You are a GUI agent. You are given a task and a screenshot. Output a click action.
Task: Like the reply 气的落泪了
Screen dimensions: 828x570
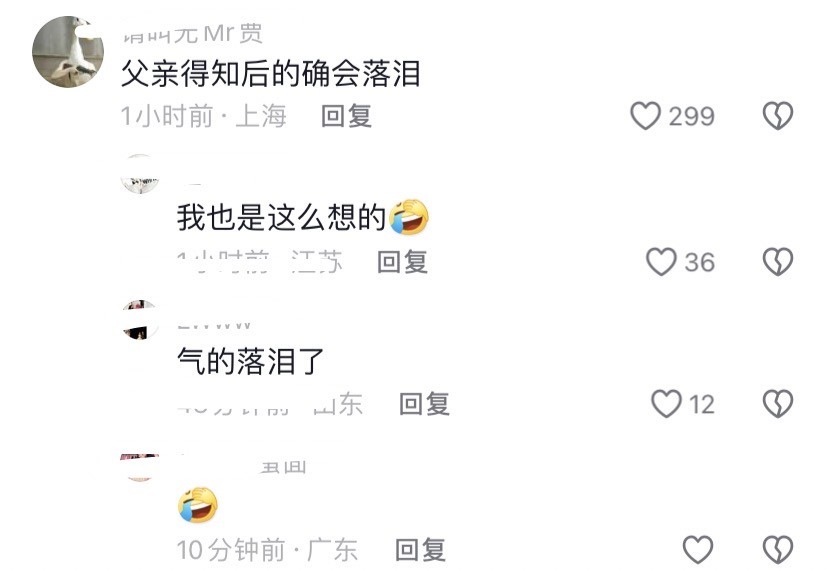click(667, 404)
